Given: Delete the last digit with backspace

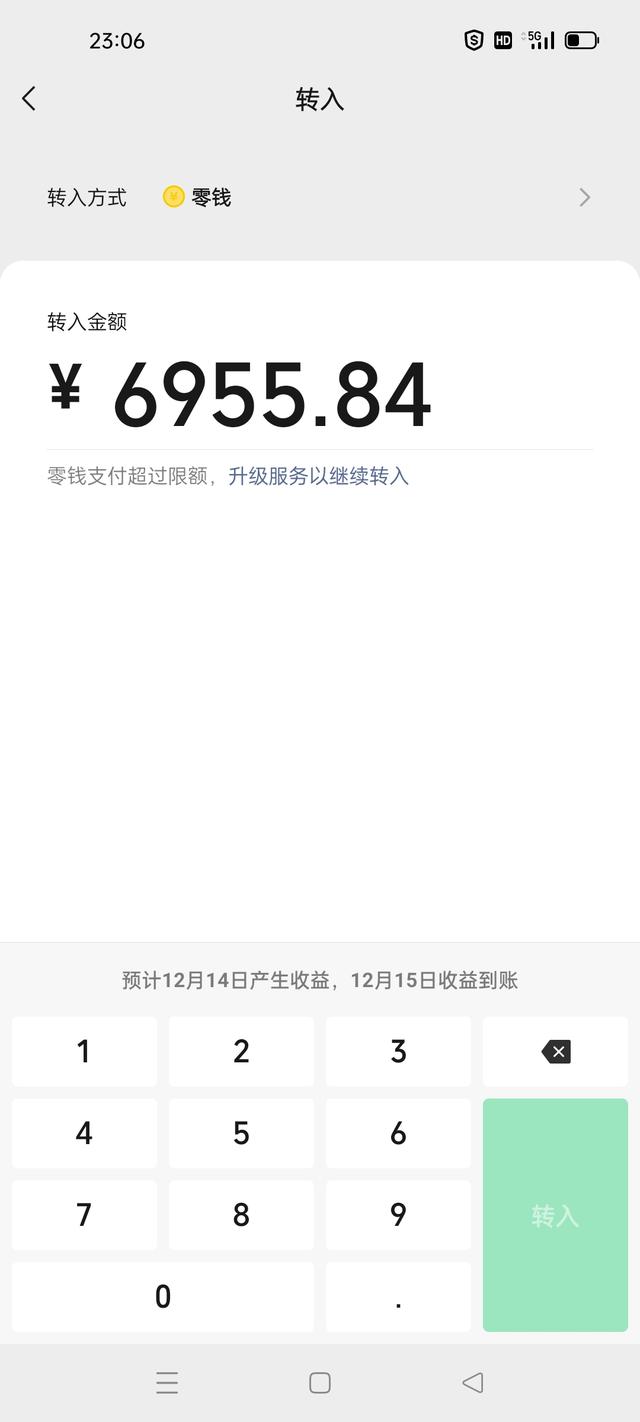Looking at the screenshot, I should (x=555, y=1051).
